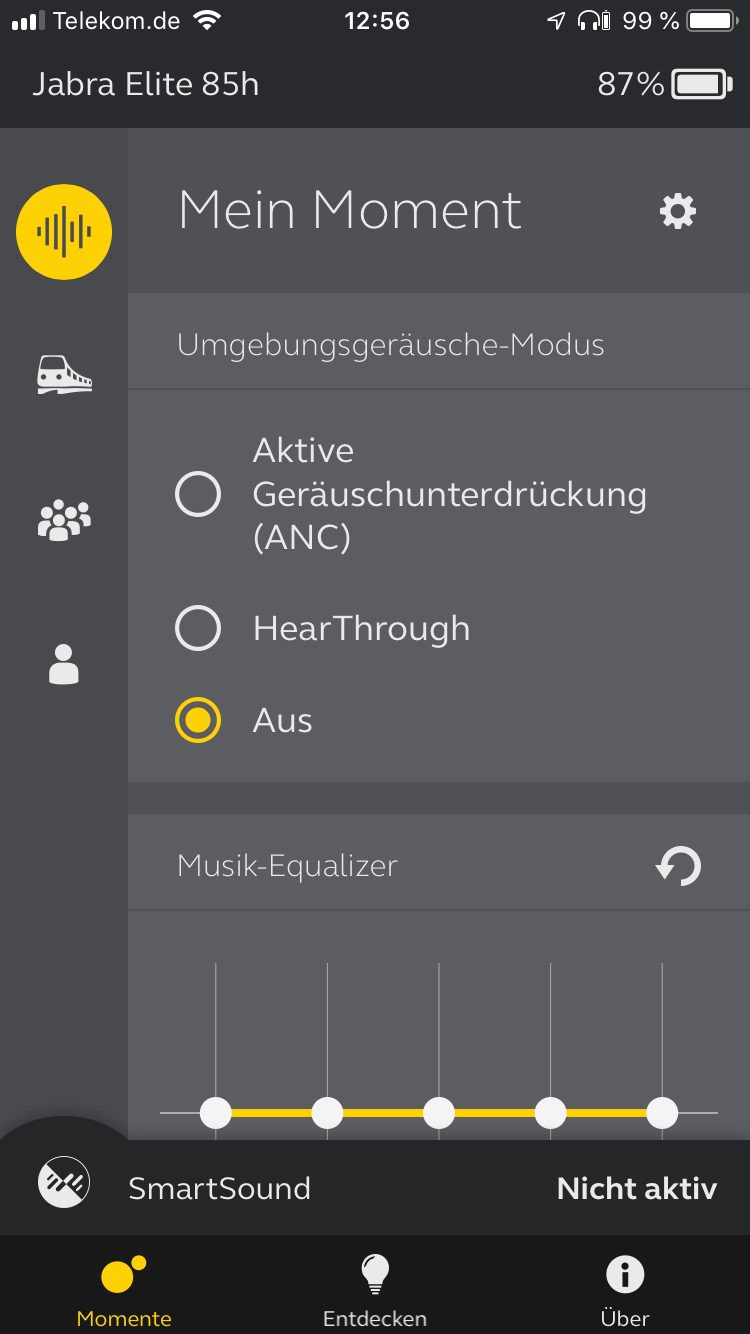Viewport: 750px width, 1334px height.
Task: Tap the middle equalizer band handle
Action: [439, 1112]
